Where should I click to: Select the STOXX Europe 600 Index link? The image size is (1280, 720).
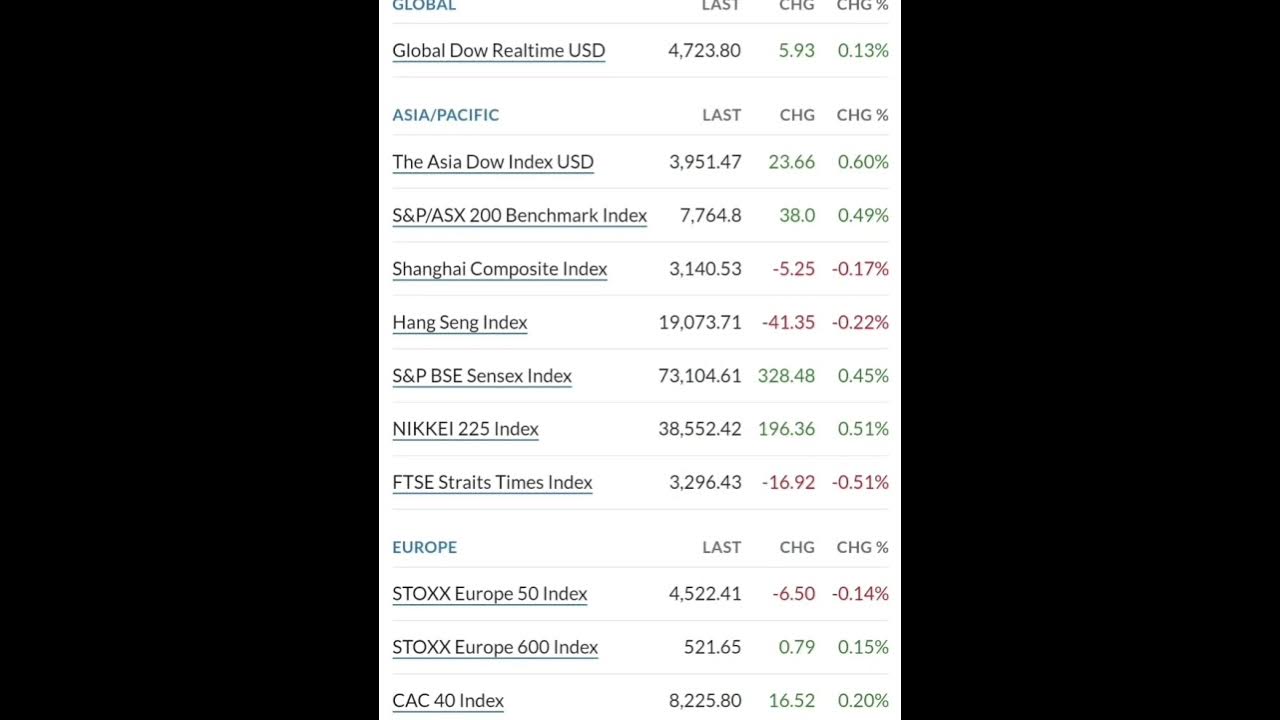pyautogui.click(x=494, y=648)
